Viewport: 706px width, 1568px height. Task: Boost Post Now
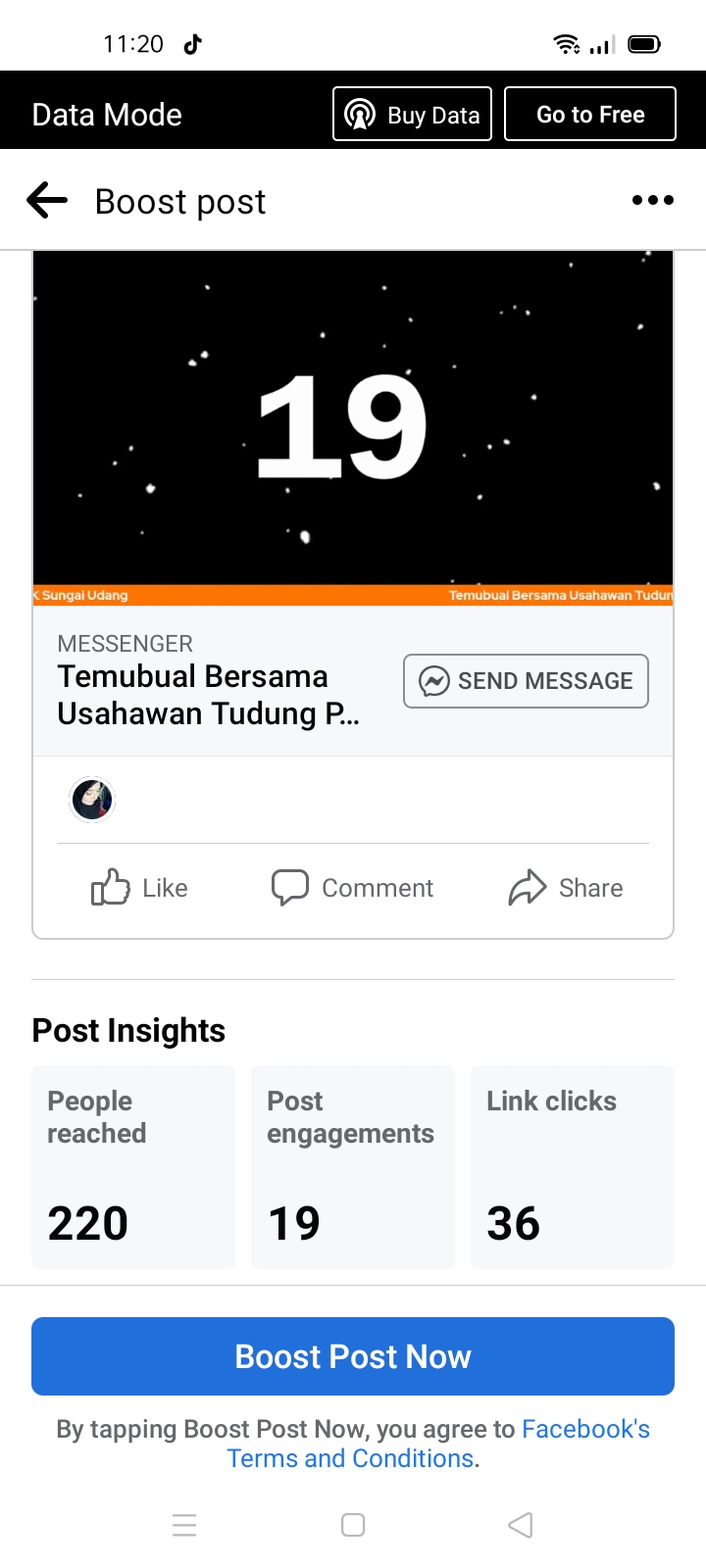coord(353,1356)
